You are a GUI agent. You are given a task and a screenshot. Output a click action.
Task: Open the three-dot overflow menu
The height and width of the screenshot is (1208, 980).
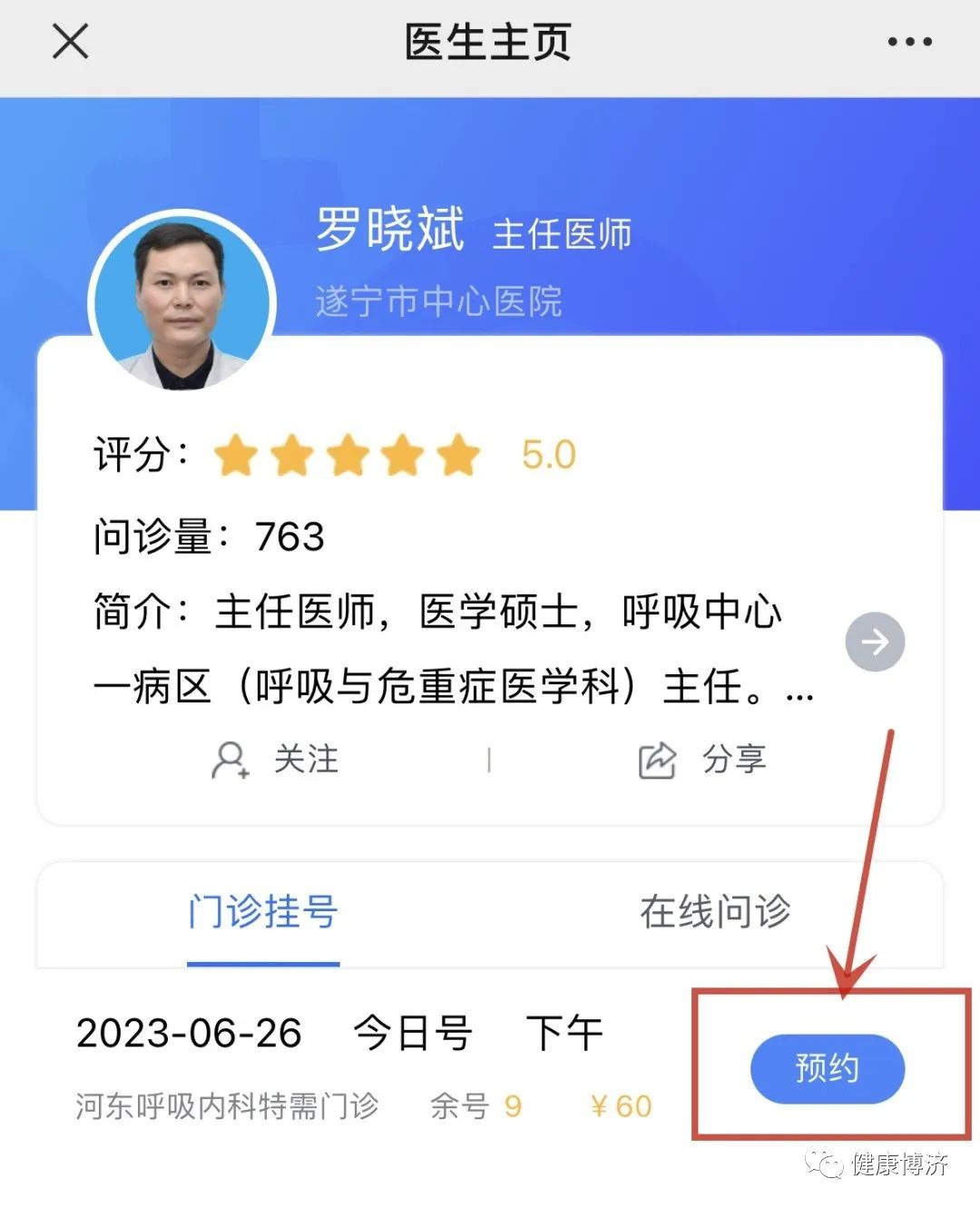coord(909,42)
